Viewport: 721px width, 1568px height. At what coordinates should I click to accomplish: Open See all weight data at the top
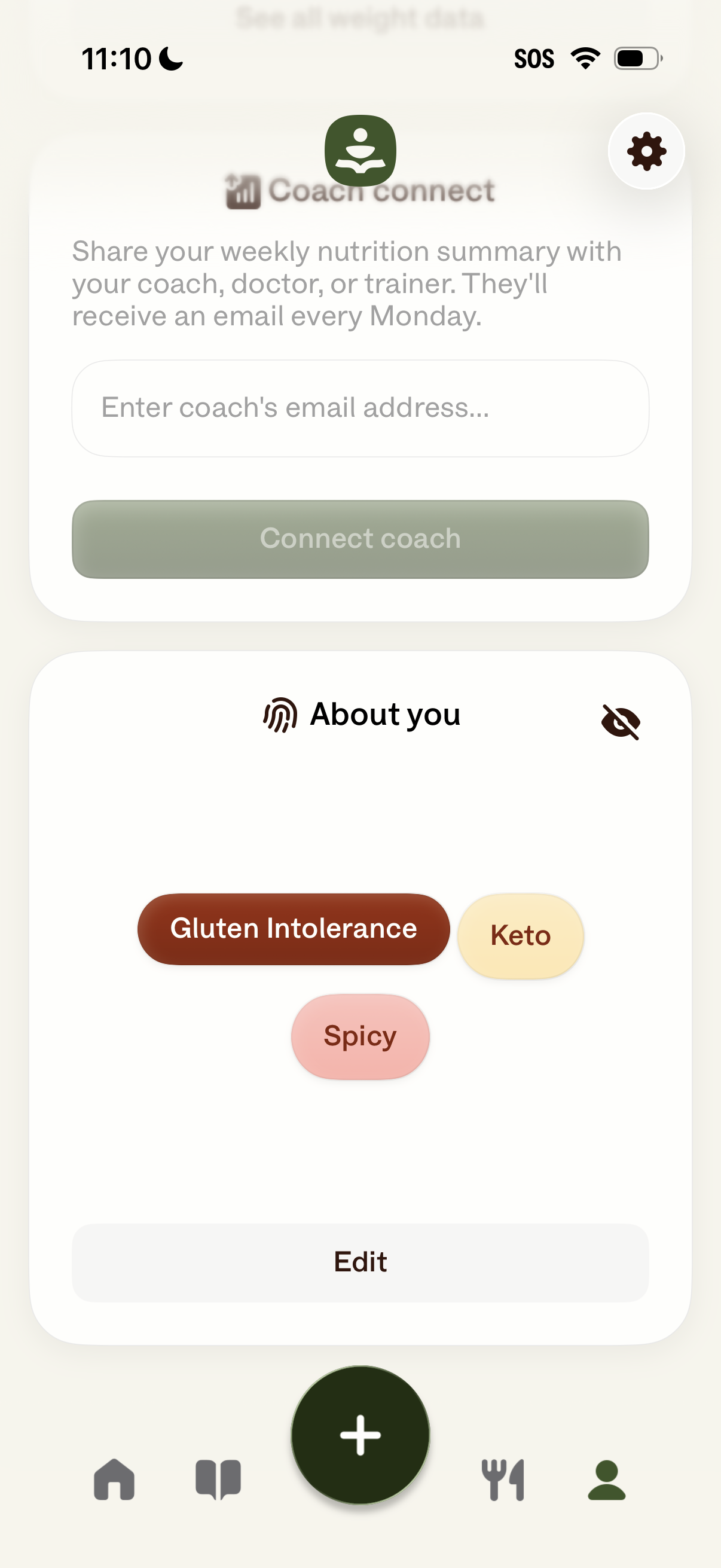pos(360,19)
